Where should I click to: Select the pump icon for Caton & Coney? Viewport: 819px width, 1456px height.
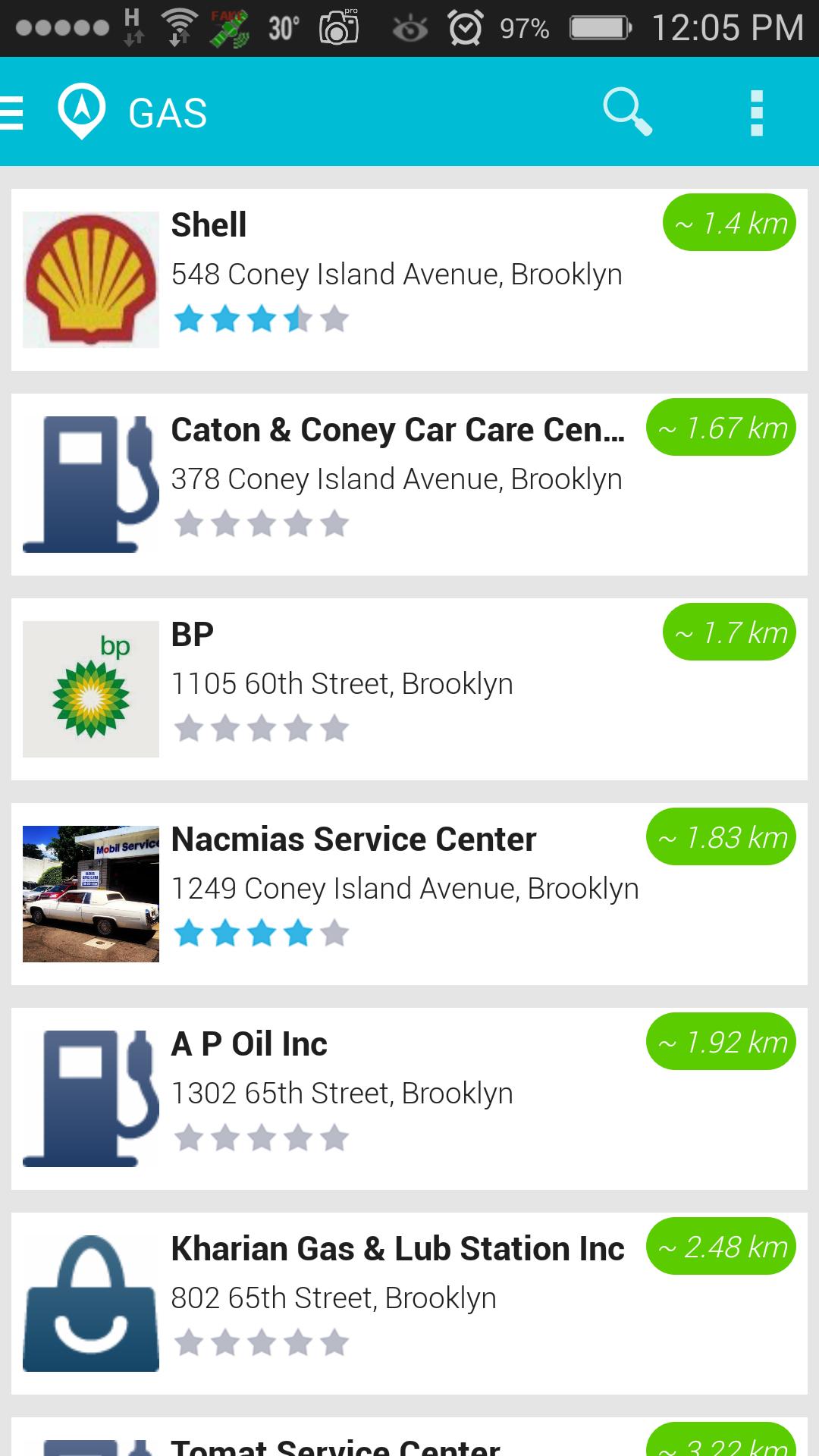coord(89,483)
